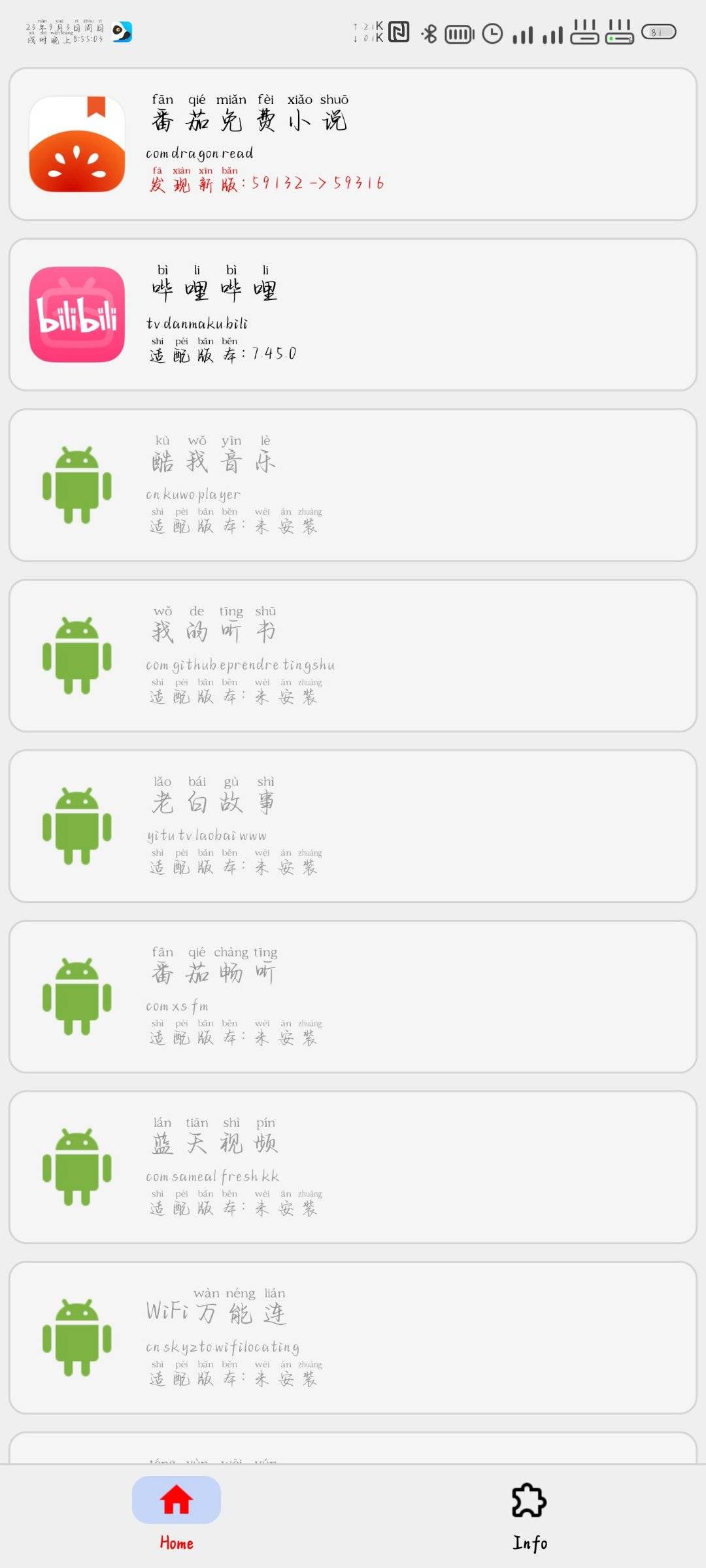Open the 番茄畅听 card
The width and height of the screenshot is (706, 1568).
(x=353, y=996)
